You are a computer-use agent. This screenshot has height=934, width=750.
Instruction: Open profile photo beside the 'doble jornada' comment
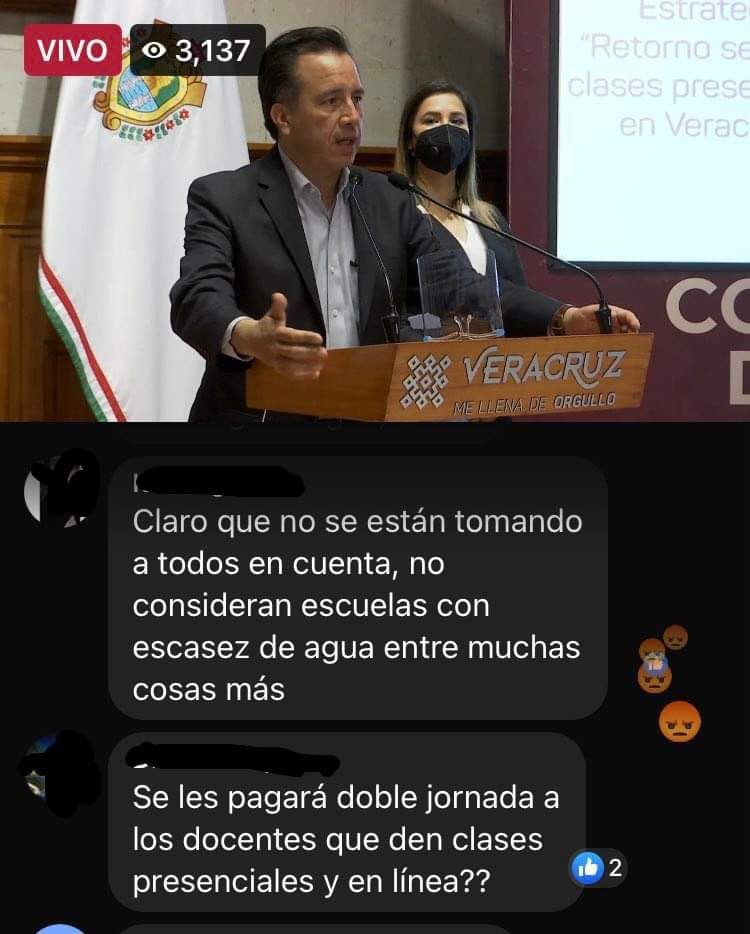(x=62, y=771)
